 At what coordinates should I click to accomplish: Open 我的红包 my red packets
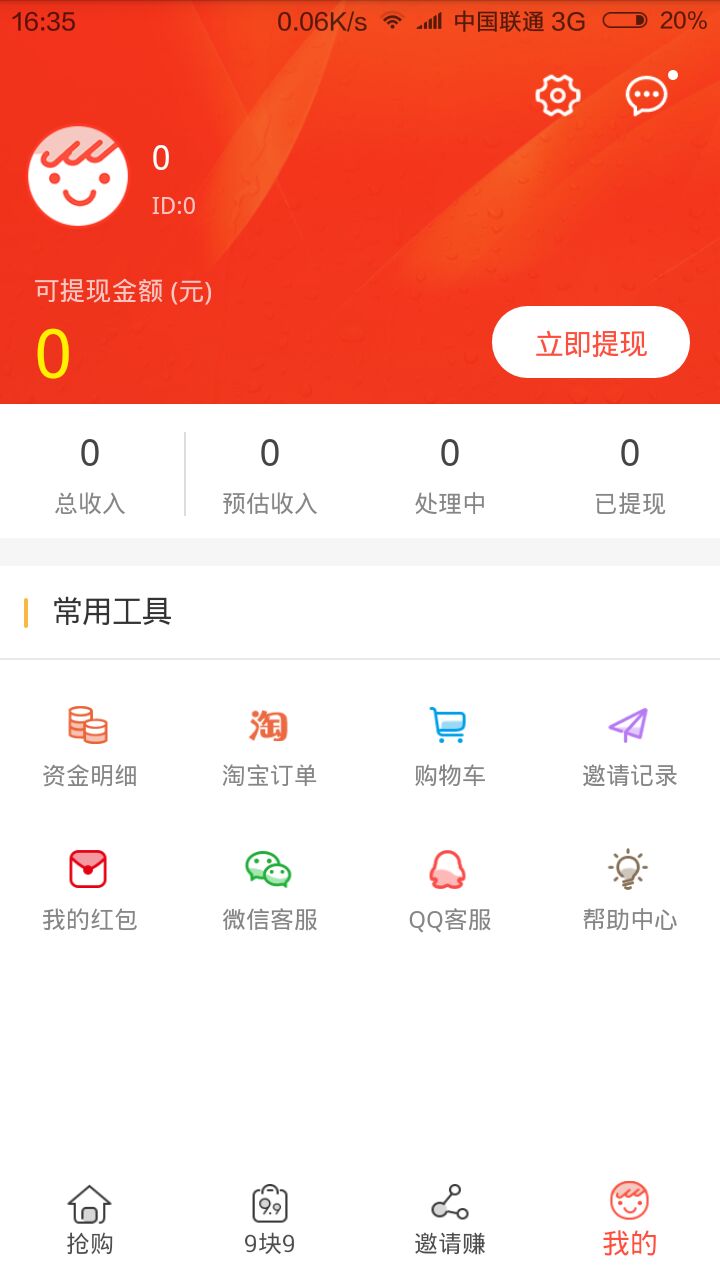coord(90,890)
